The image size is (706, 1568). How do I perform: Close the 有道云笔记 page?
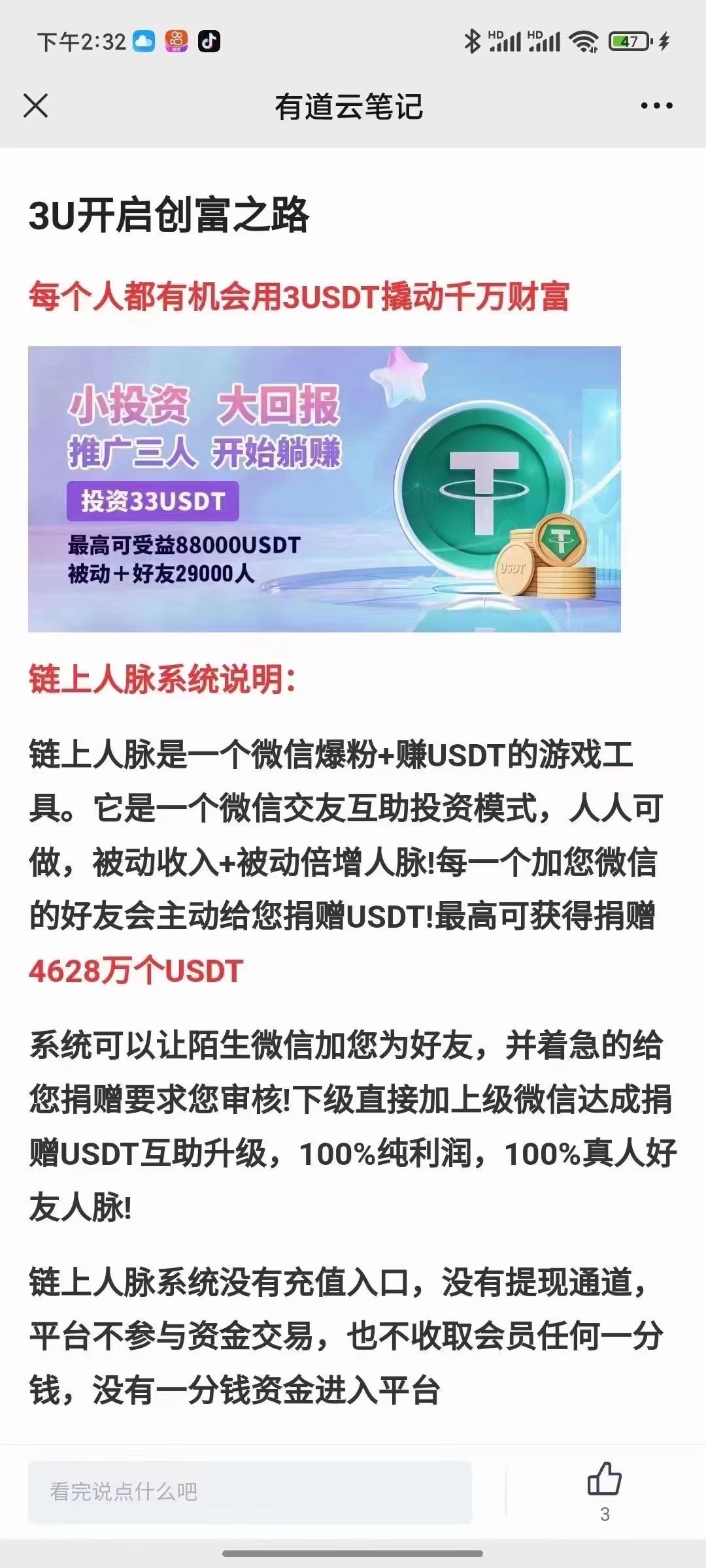coord(36,106)
